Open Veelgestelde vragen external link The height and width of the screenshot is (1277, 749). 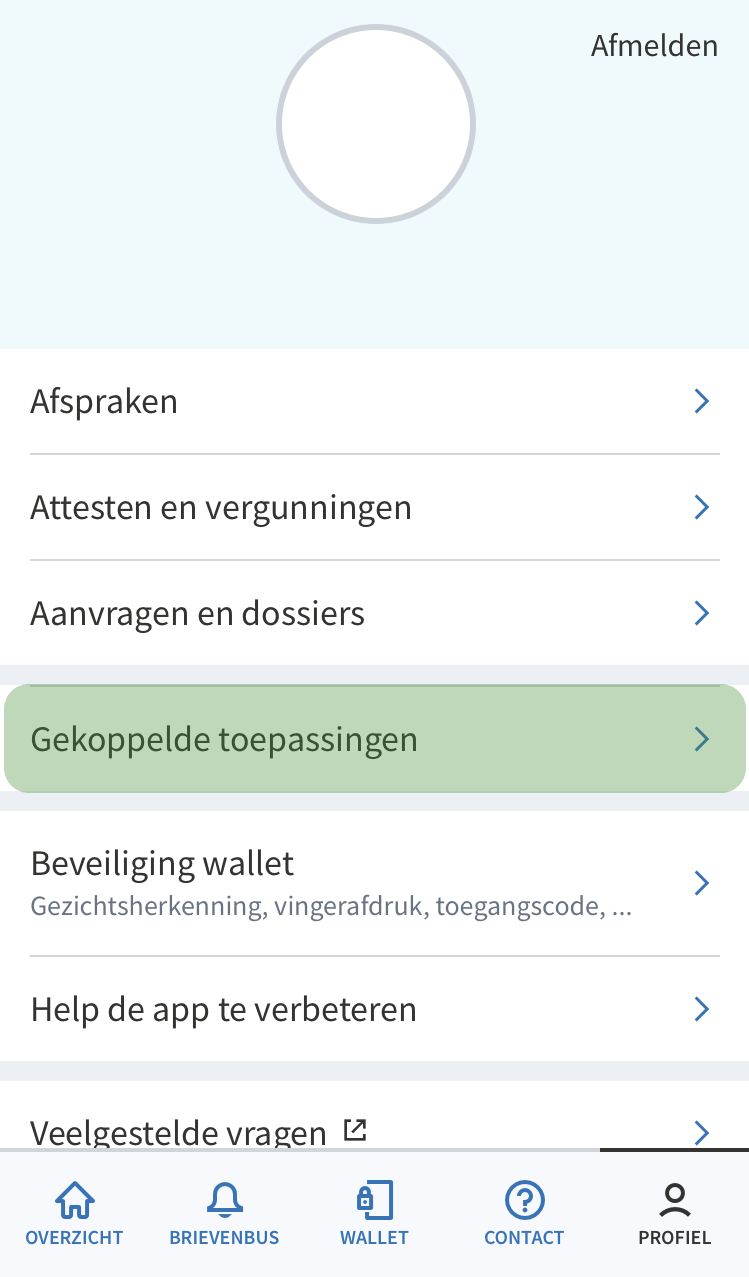(x=374, y=1131)
